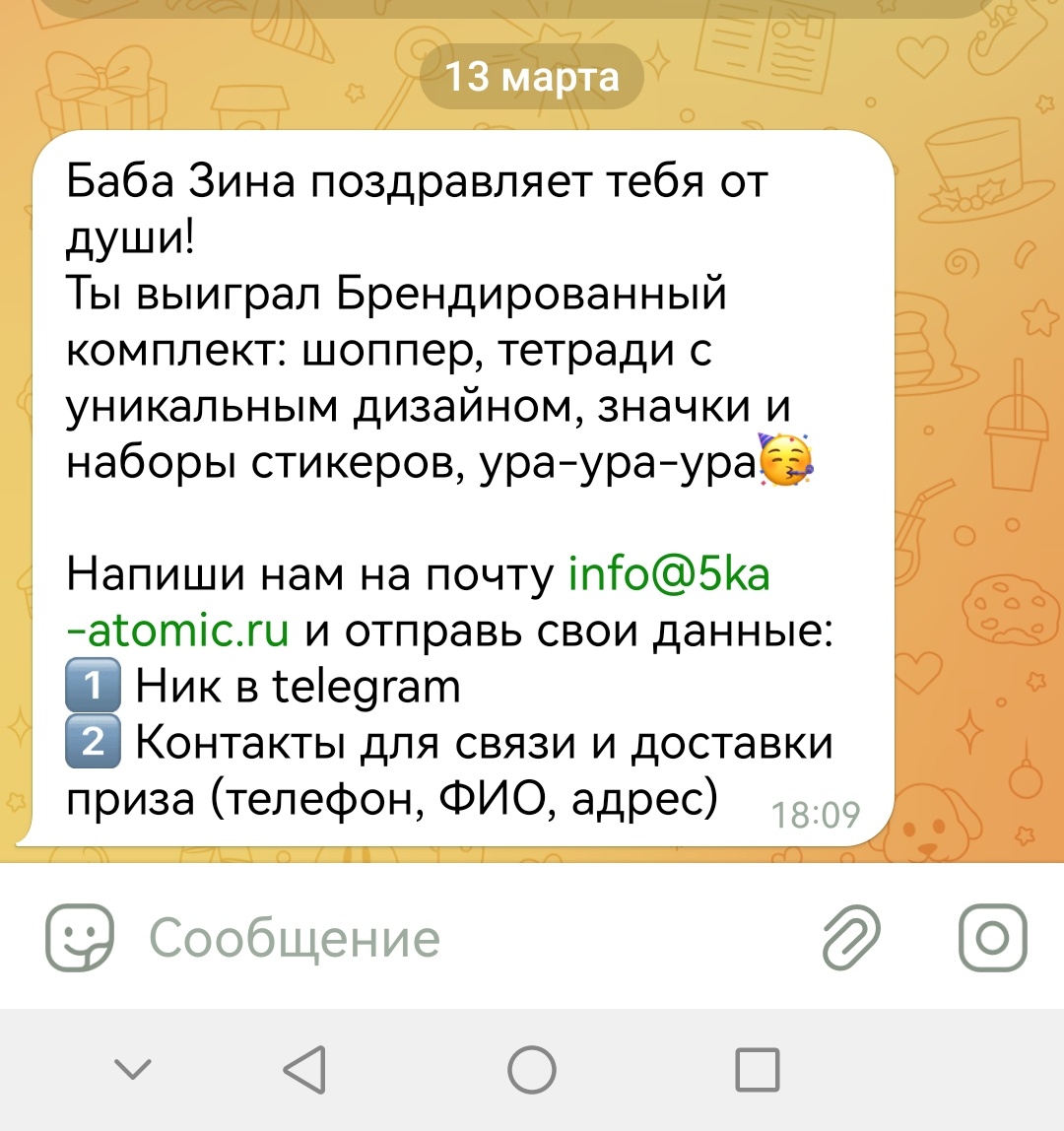The width and height of the screenshot is (1064, 1131).
Task: Open the camera to record media
Action: (993, 937)
